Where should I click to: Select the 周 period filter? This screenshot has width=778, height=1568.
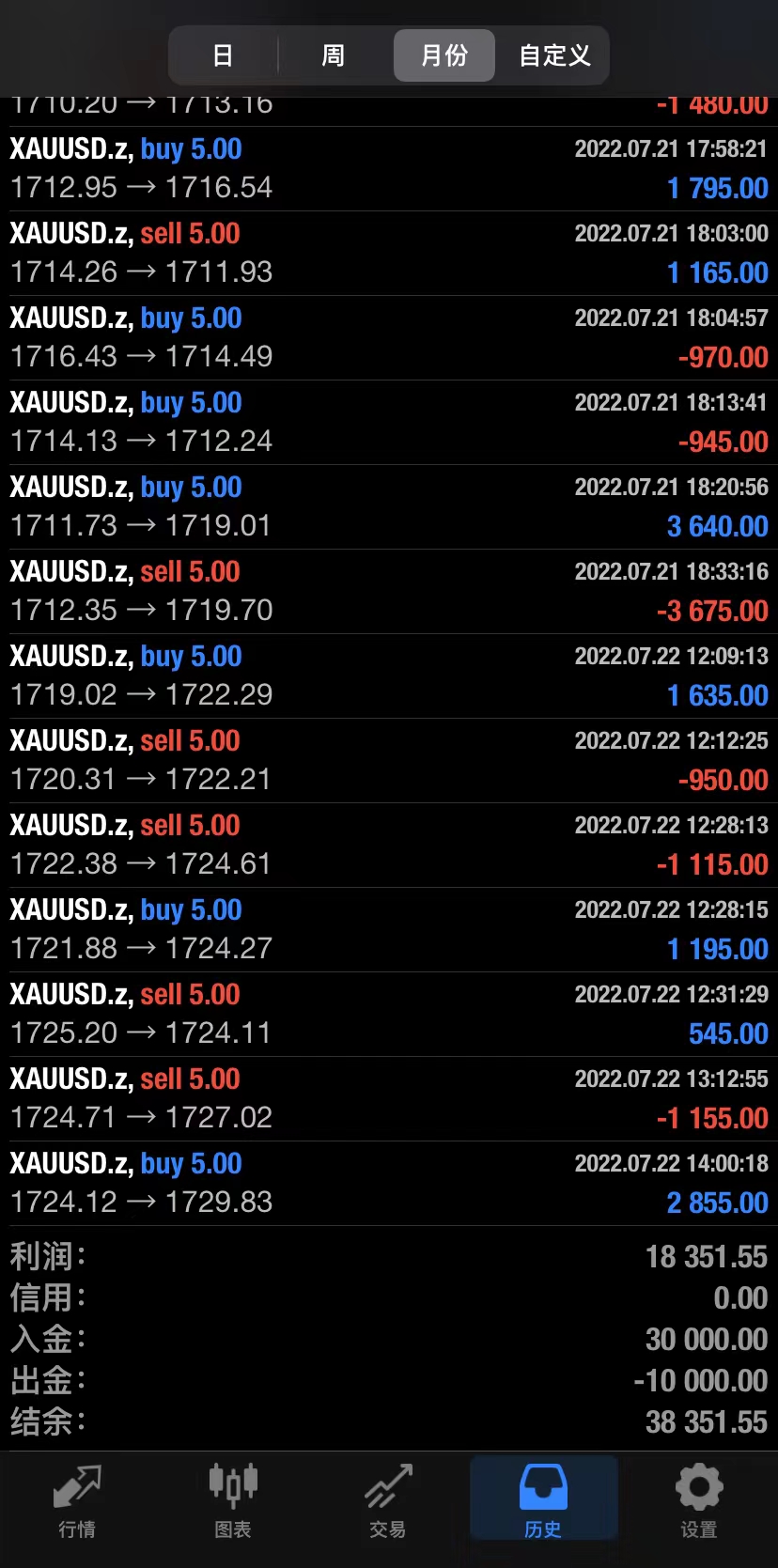click(333, 55)
